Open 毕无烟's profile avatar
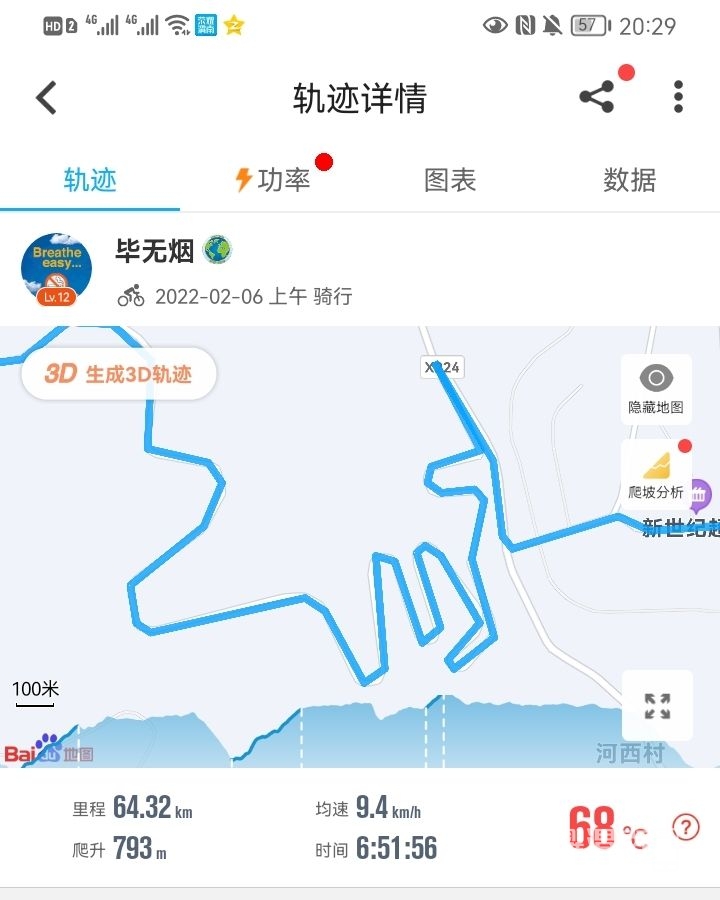 pyautogui.click(x=56, y=270)
